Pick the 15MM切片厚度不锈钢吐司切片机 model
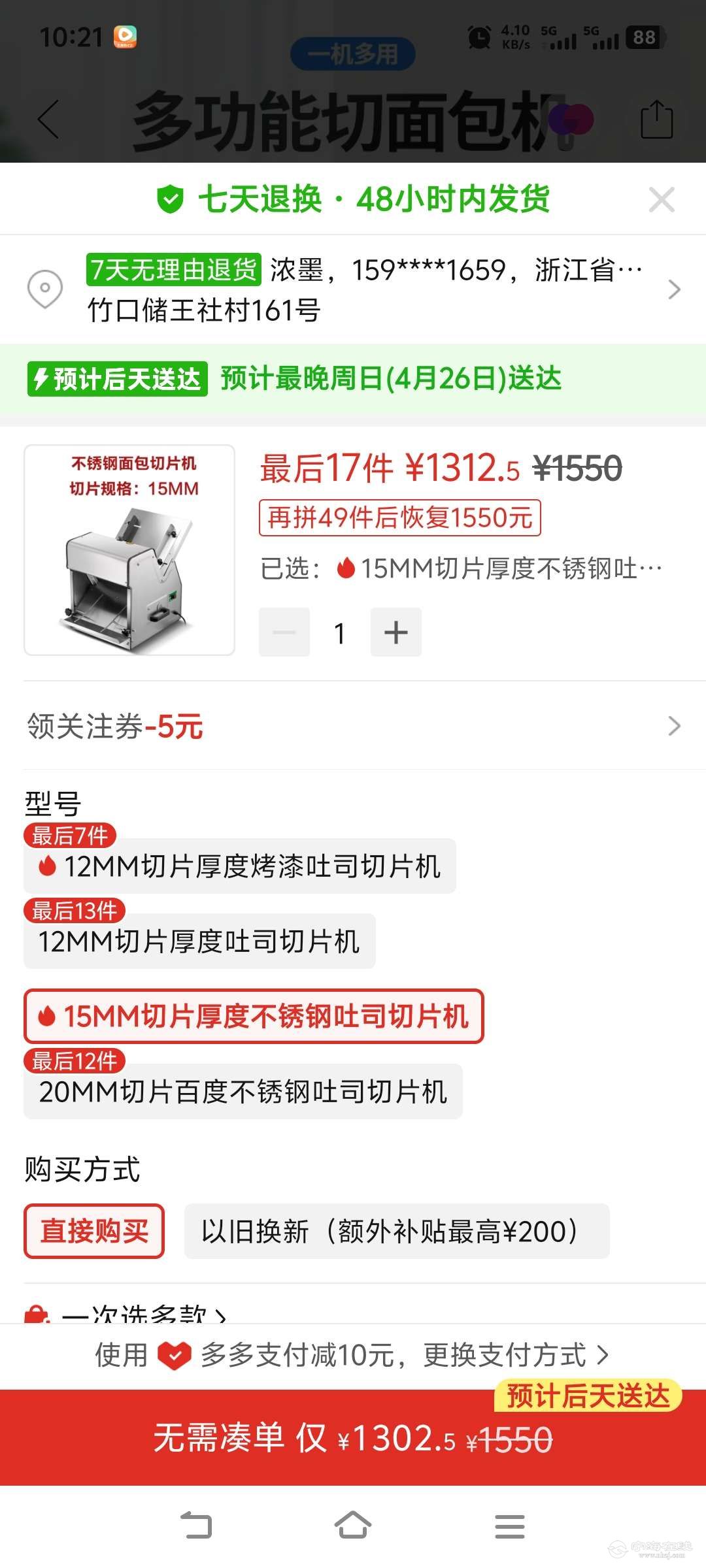Image resolution: width=706 pixels, height=1568 pixels. (x=254, y=1017)
